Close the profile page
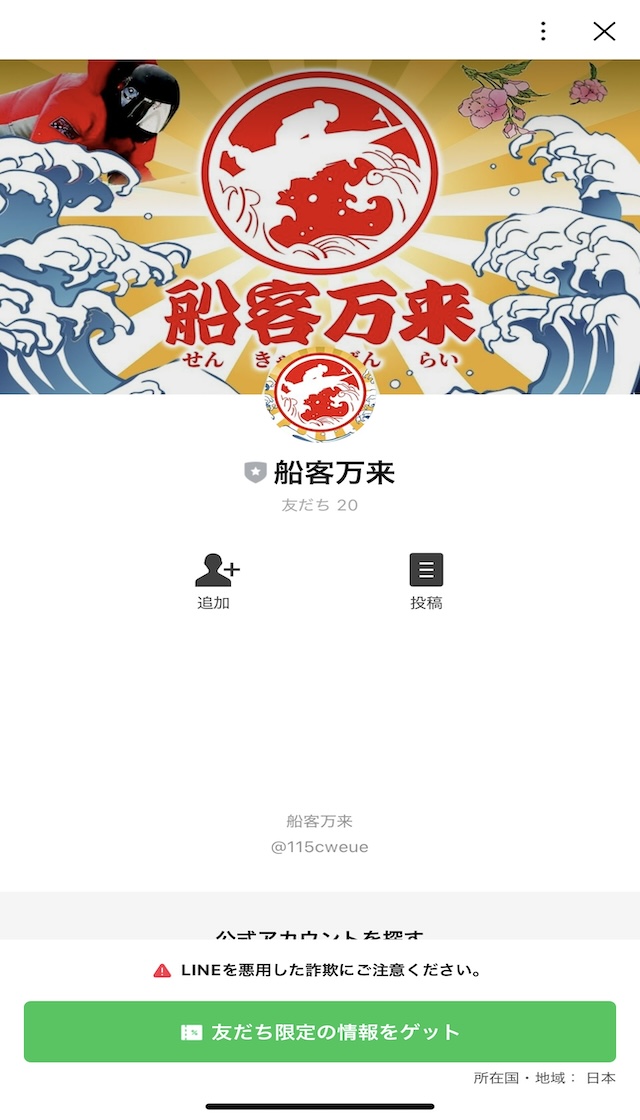 tap(604, 31)
